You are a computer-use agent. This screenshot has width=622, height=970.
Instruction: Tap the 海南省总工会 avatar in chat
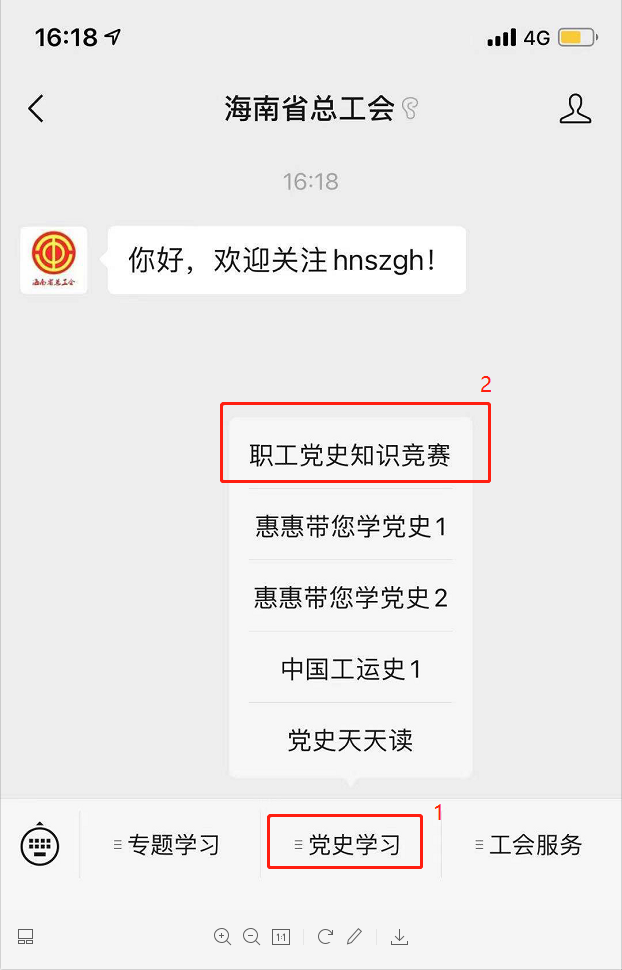(x=54, y=260)
